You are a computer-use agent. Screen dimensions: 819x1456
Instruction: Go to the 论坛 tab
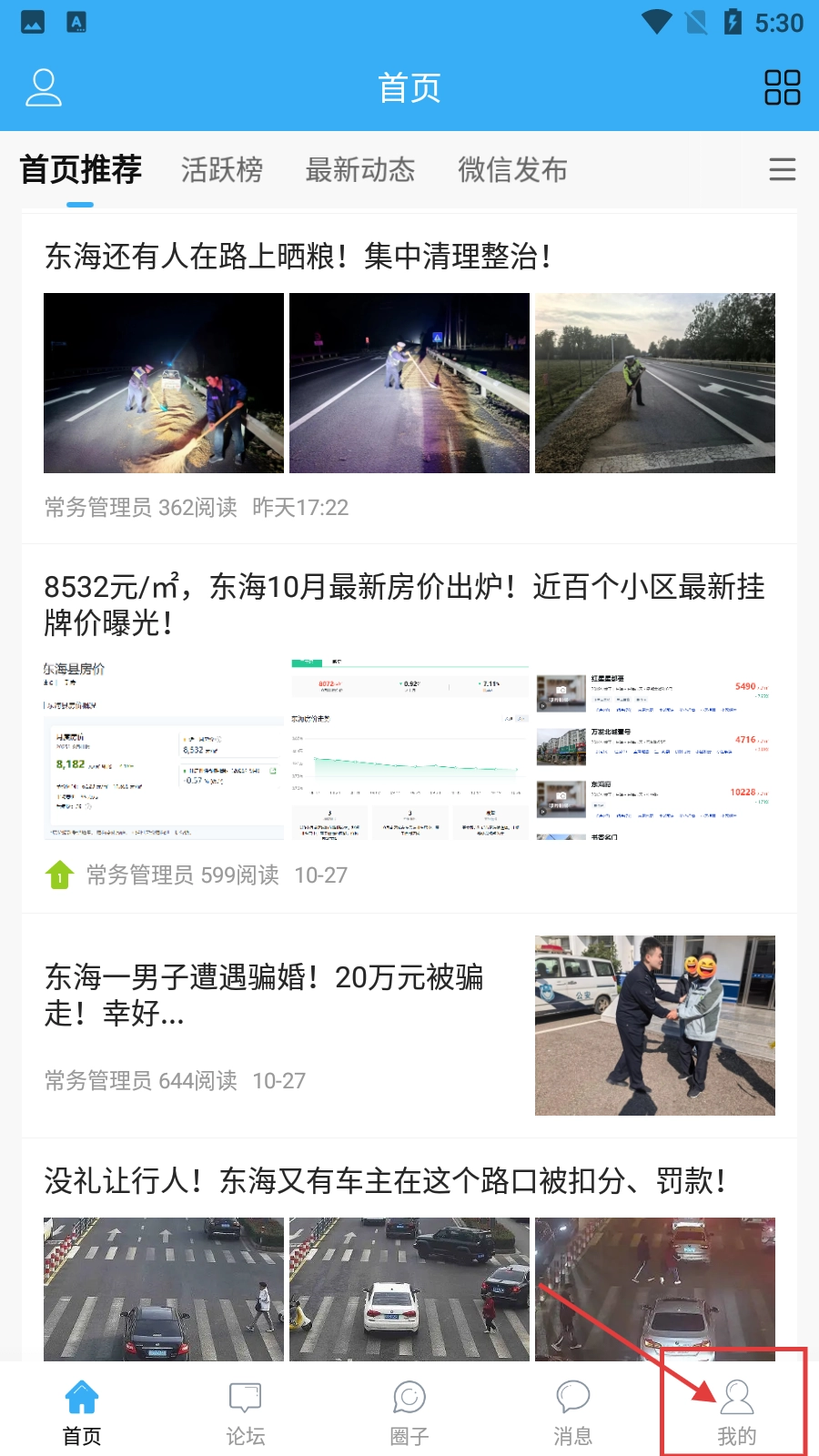click(x=245, y=1413)
